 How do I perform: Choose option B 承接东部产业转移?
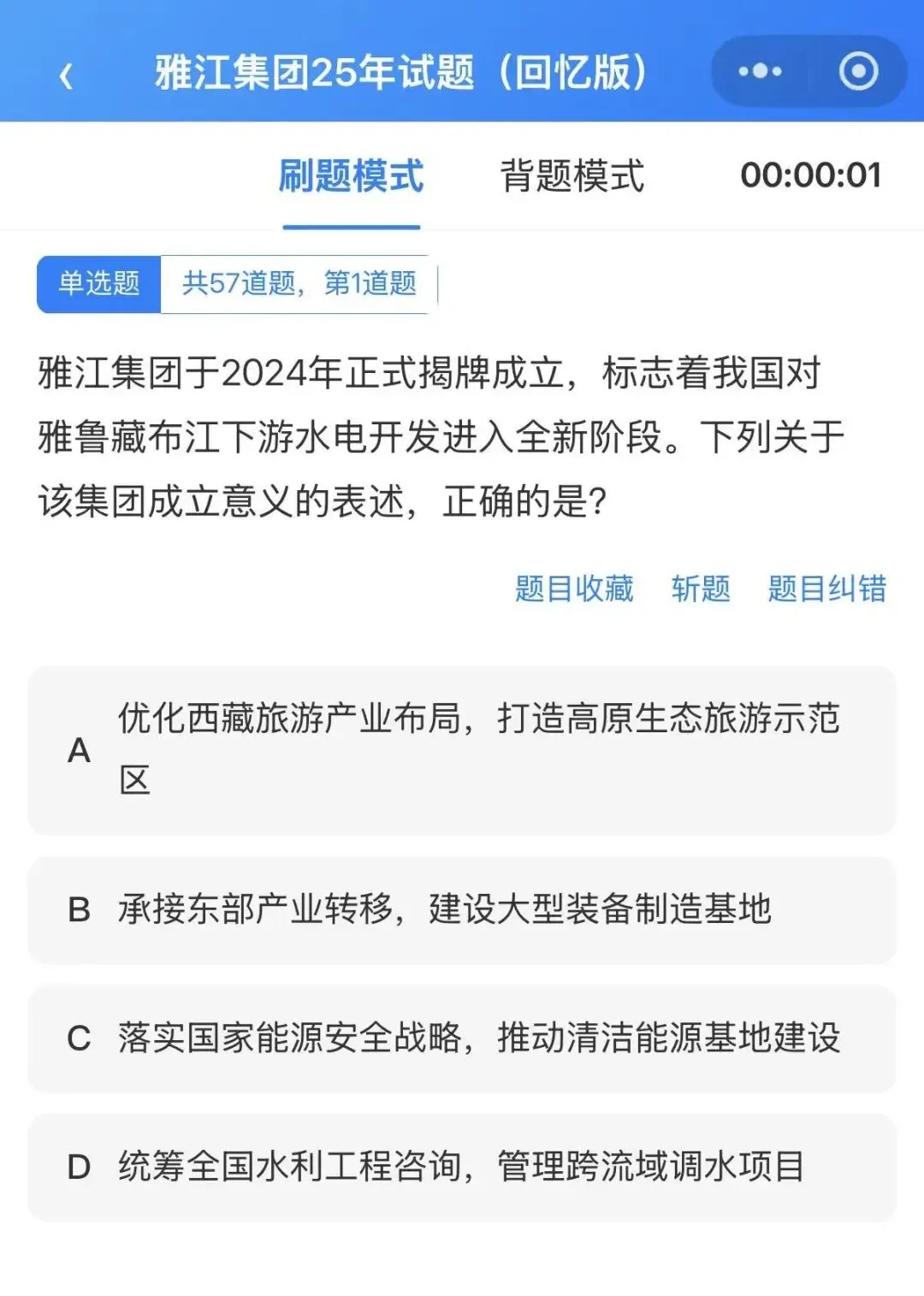pyautogui.click(x=462, y=910)
